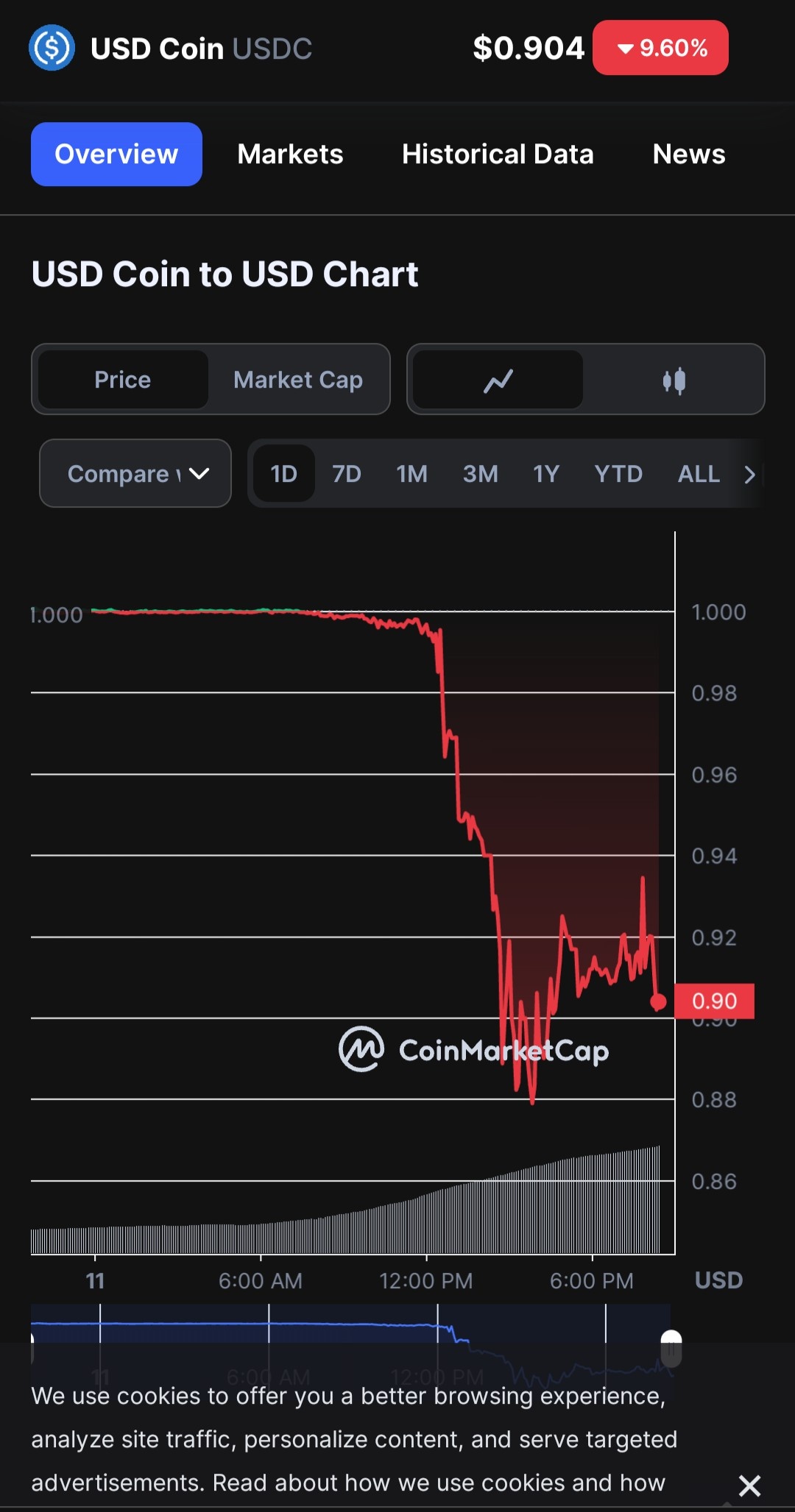
Task: Set chart range to 1M
Action: [411, 474]
